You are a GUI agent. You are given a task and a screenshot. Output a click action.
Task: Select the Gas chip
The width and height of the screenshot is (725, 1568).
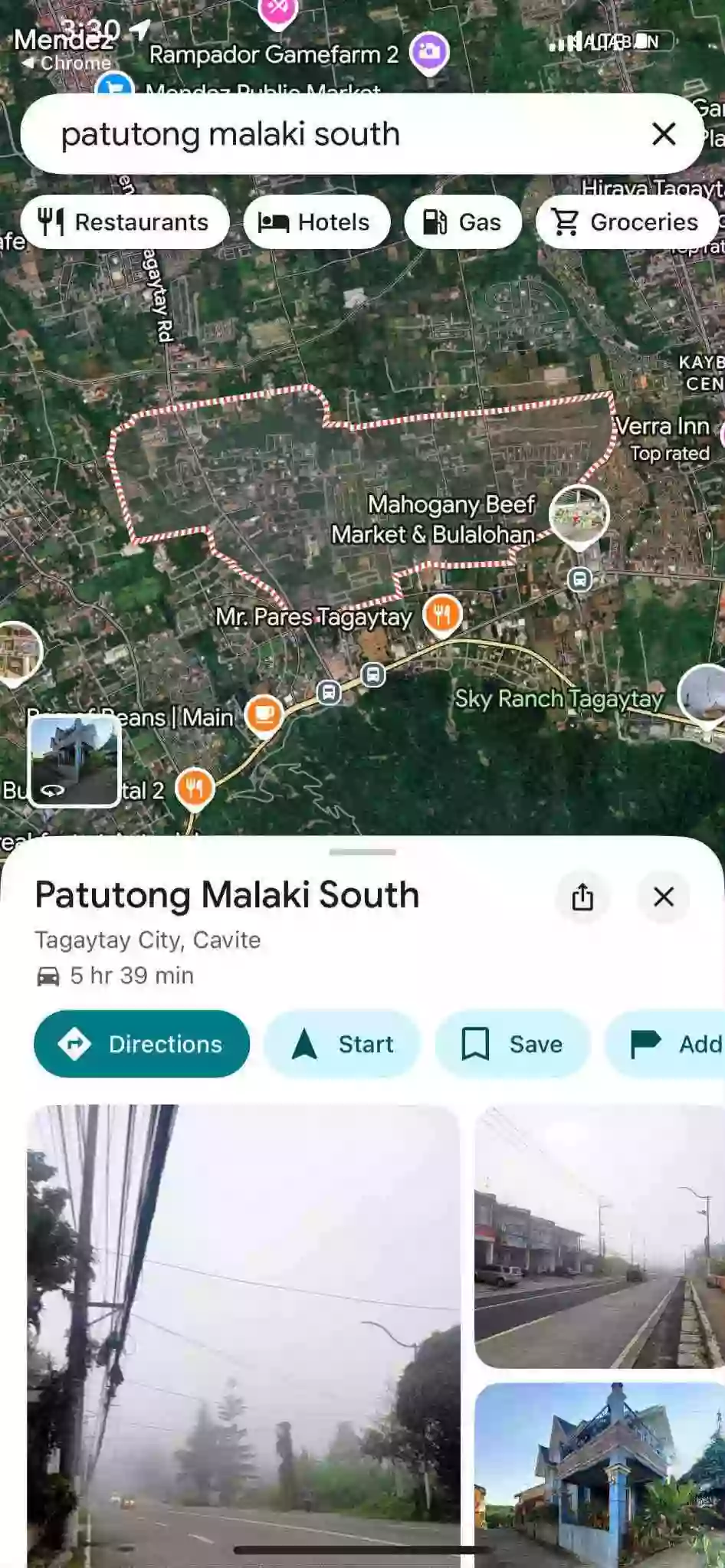point(463,222)
